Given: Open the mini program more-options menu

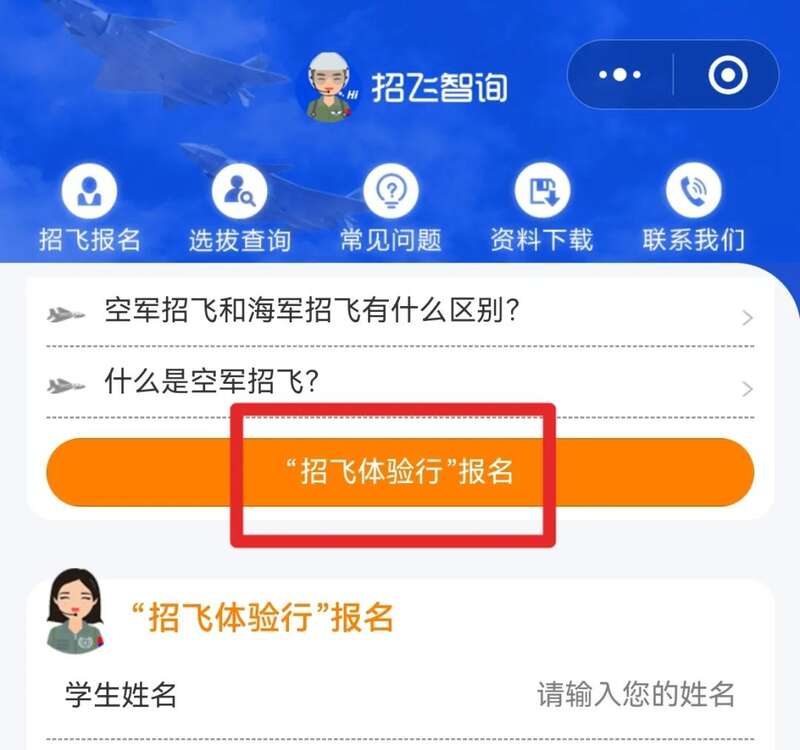Looking at the screenshot, I should tap(619, 75).
